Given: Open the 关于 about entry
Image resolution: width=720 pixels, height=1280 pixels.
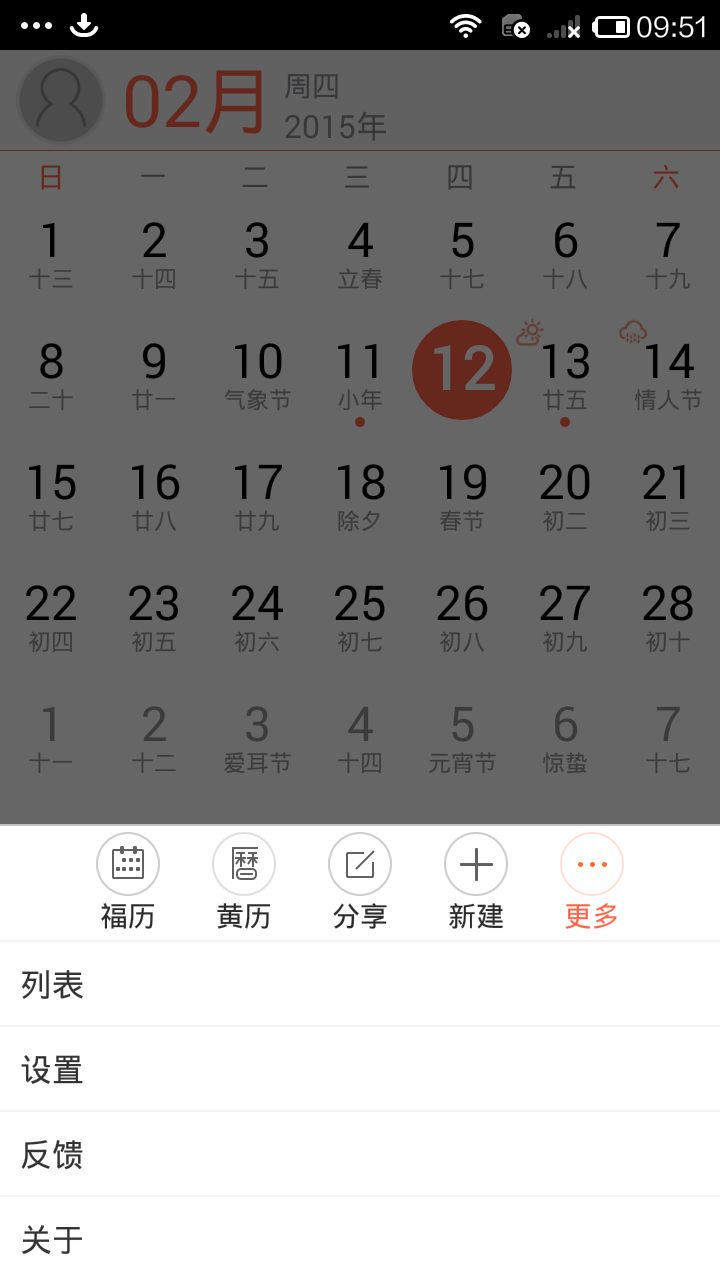Looking at the screenshot, I should click(52, 1239).
